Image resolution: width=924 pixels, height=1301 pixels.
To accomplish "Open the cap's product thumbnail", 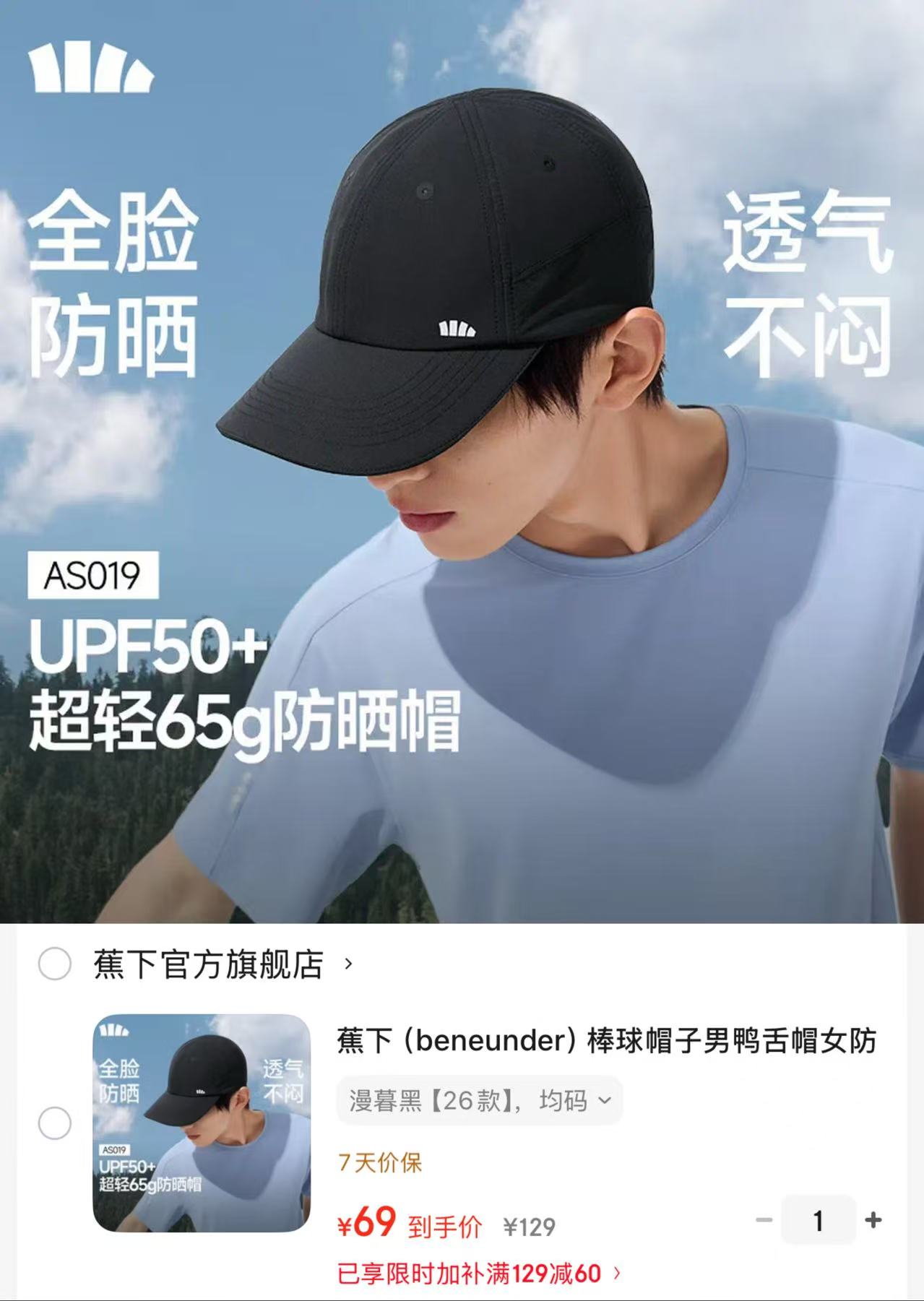I will click(x=202, y=1123).
